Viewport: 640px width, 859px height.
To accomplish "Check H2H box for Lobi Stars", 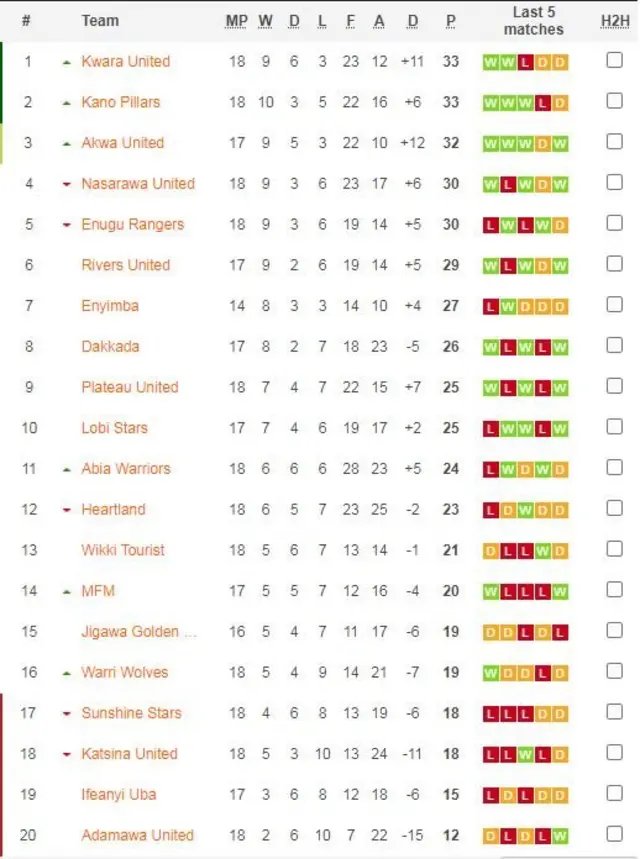I will click(614, 427).
